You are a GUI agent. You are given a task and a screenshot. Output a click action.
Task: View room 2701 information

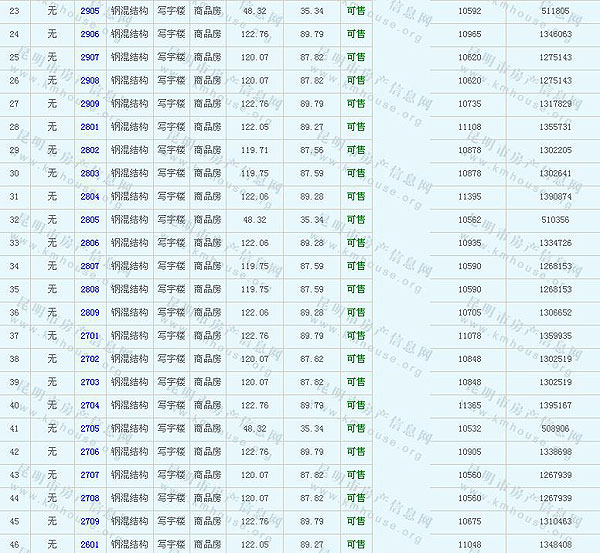[90, 336]
